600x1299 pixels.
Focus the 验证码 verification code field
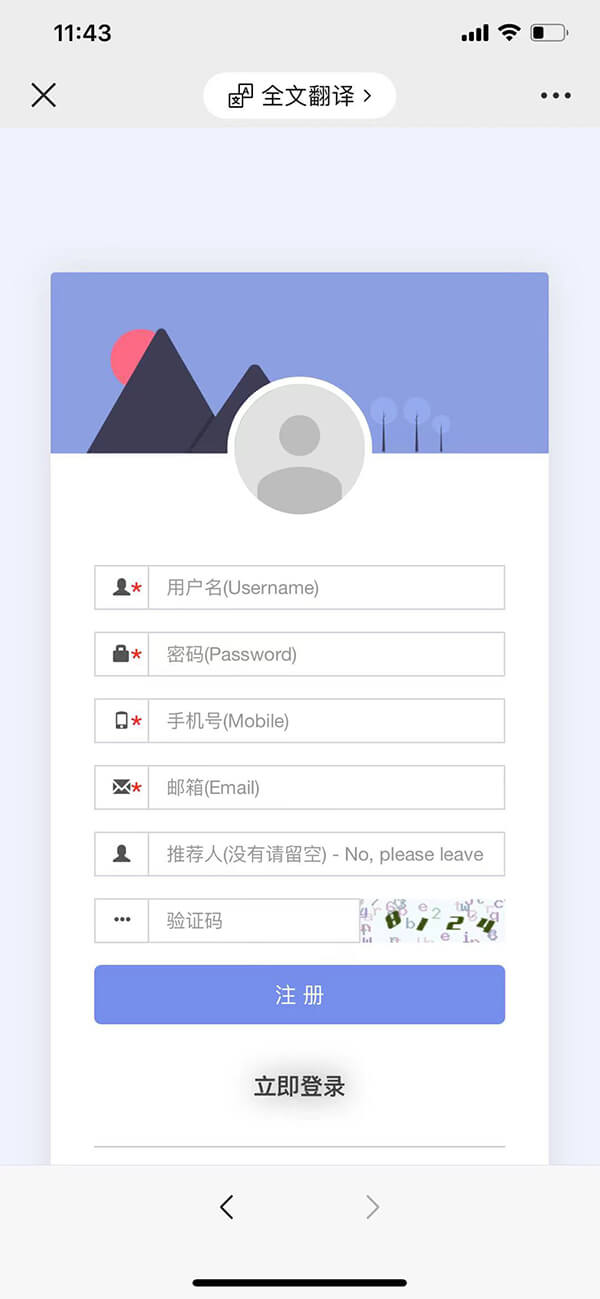253,921
